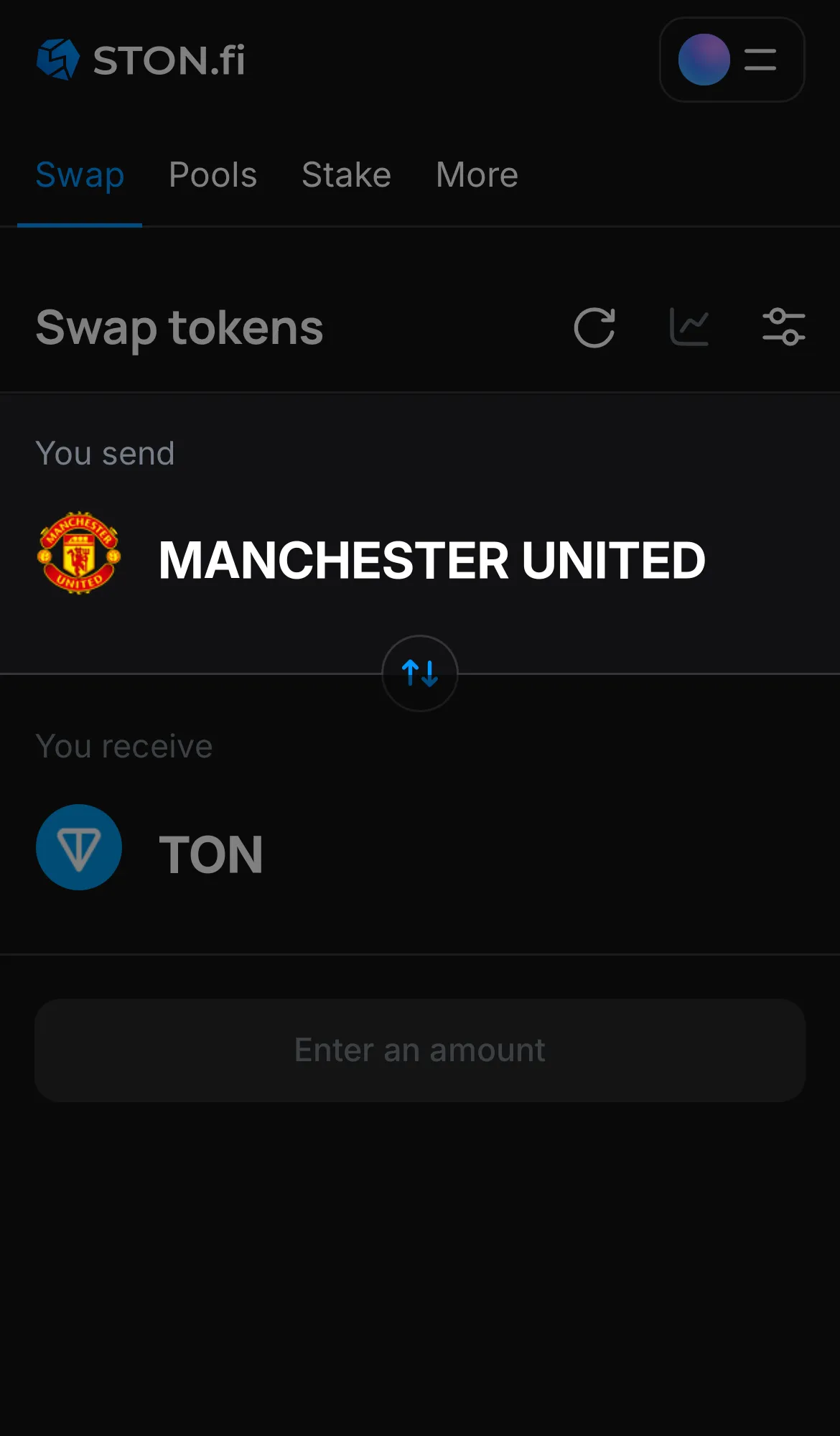Open the hamburger menu lines
Viewport: 840px width, 1436px height.
pos(759,60)
